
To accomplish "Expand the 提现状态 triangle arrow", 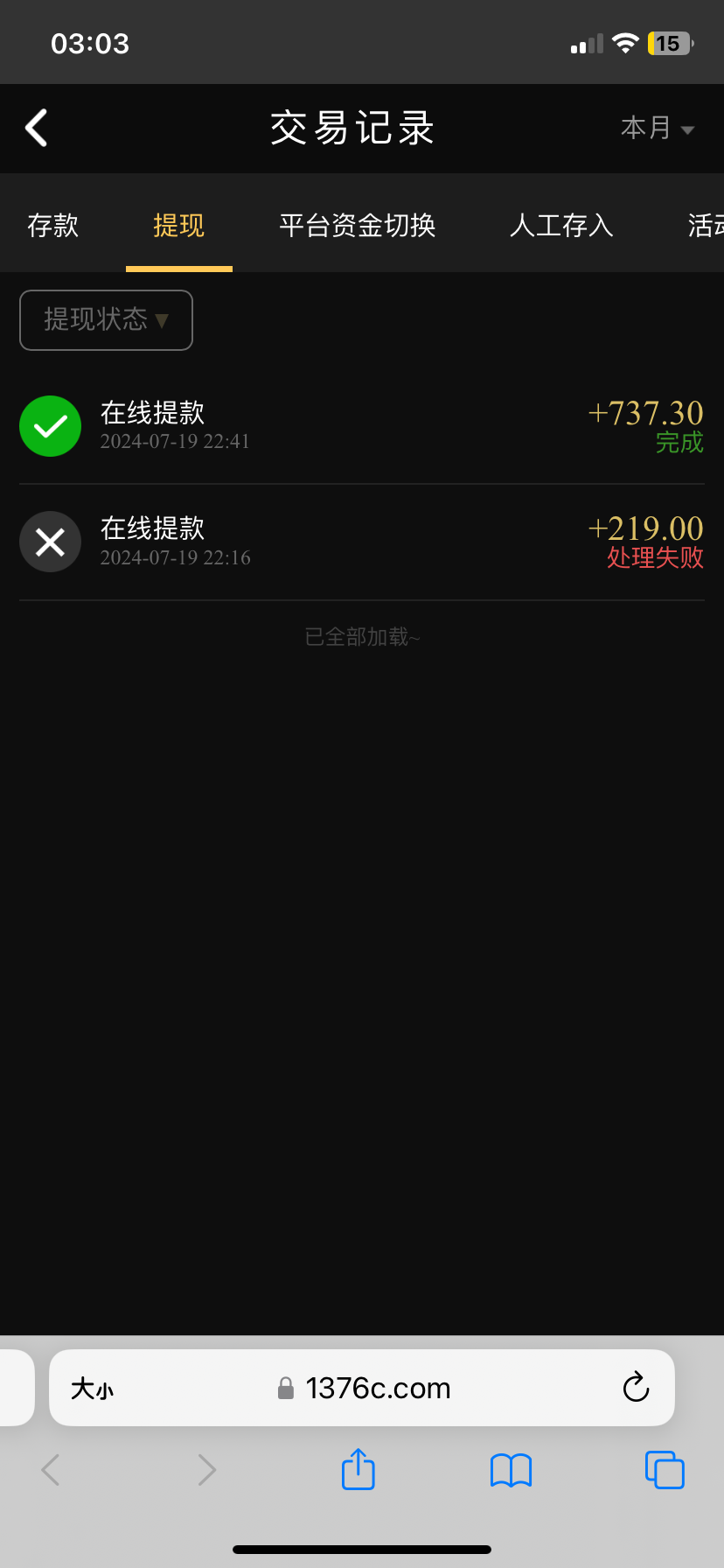I will tap(162, 320).
